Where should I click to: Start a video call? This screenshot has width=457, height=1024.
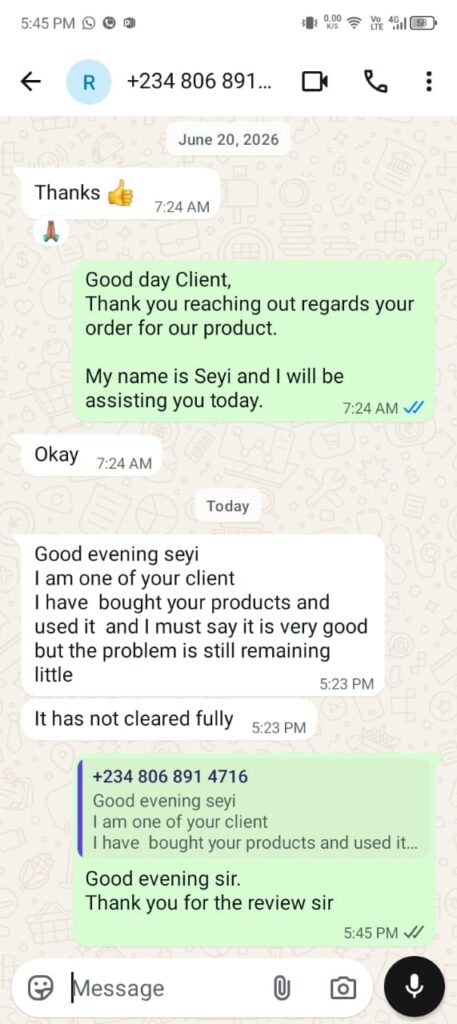tap(315, 82)
